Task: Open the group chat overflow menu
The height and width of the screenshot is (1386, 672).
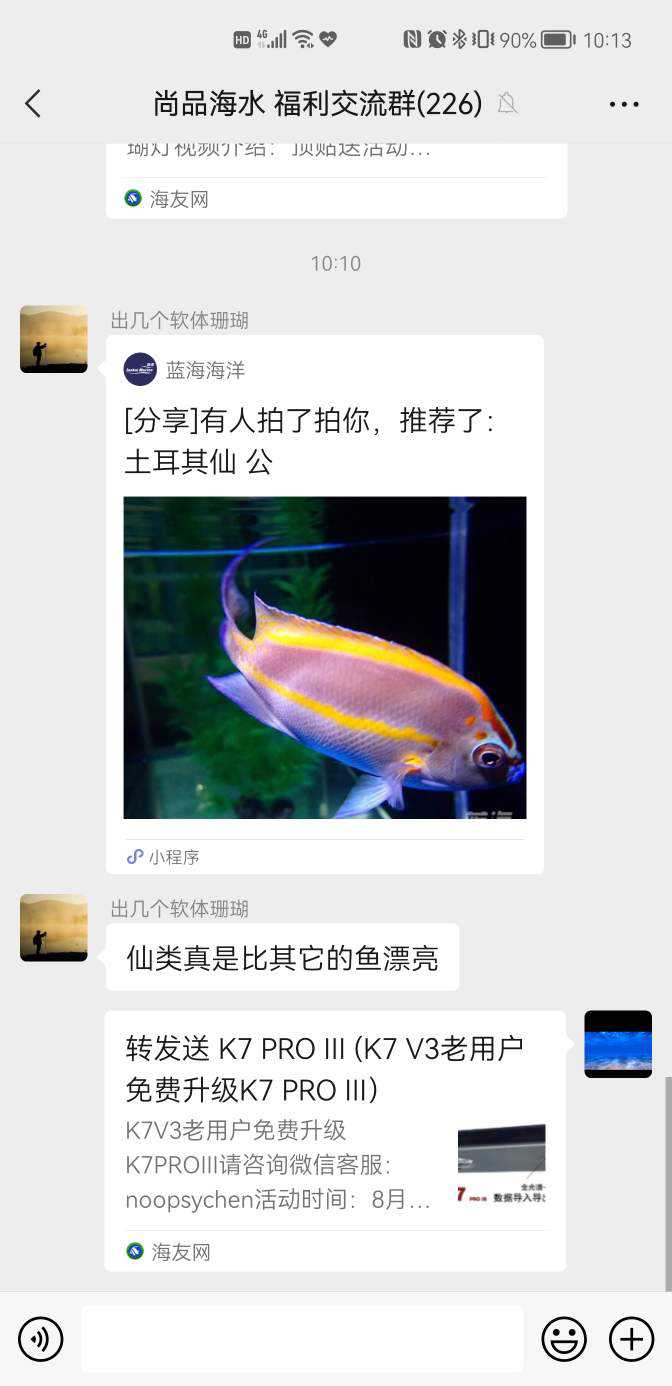Action: (x=623, y=104)
